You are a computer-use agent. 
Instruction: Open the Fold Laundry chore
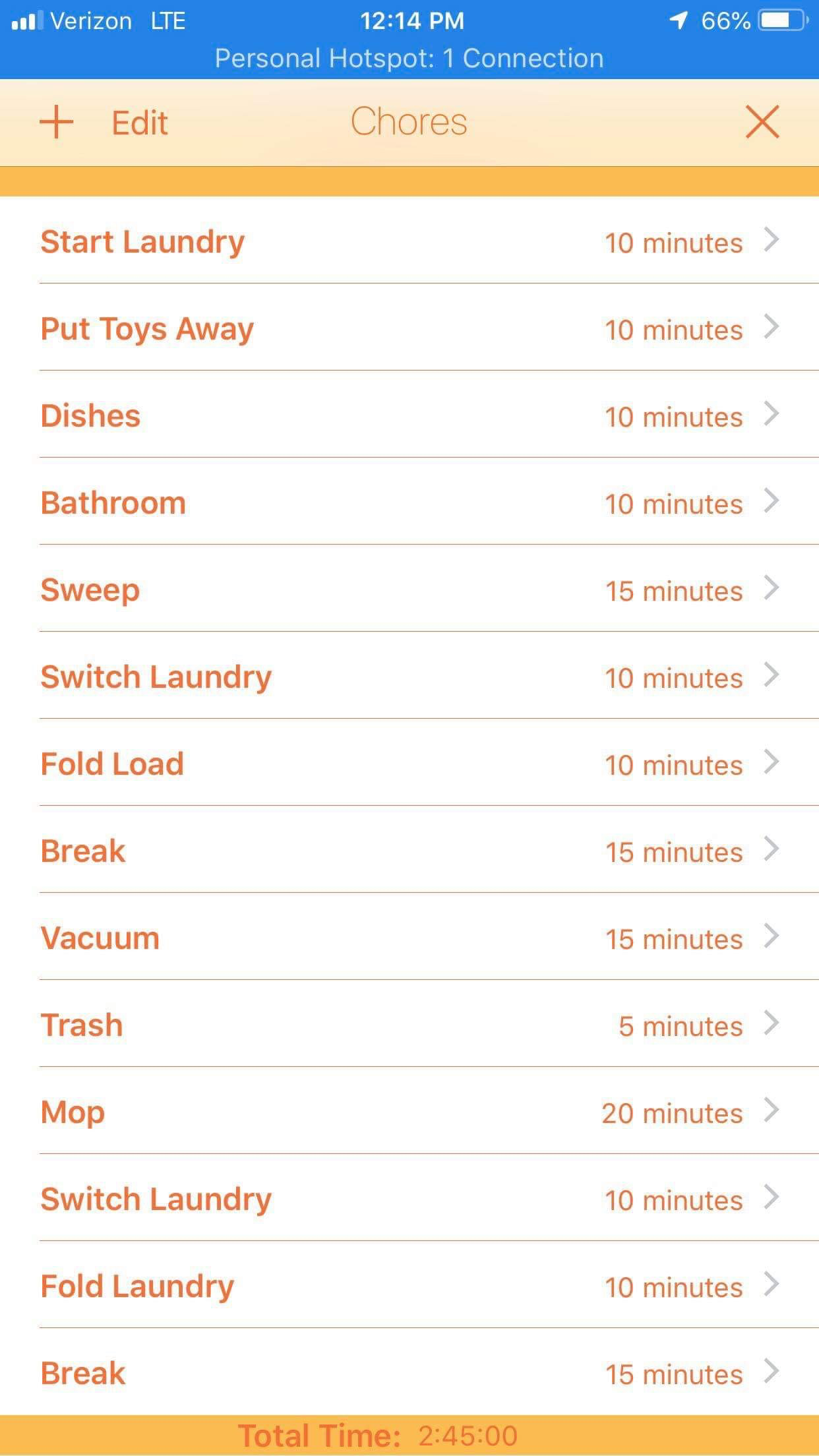(x=409, y=1286)
